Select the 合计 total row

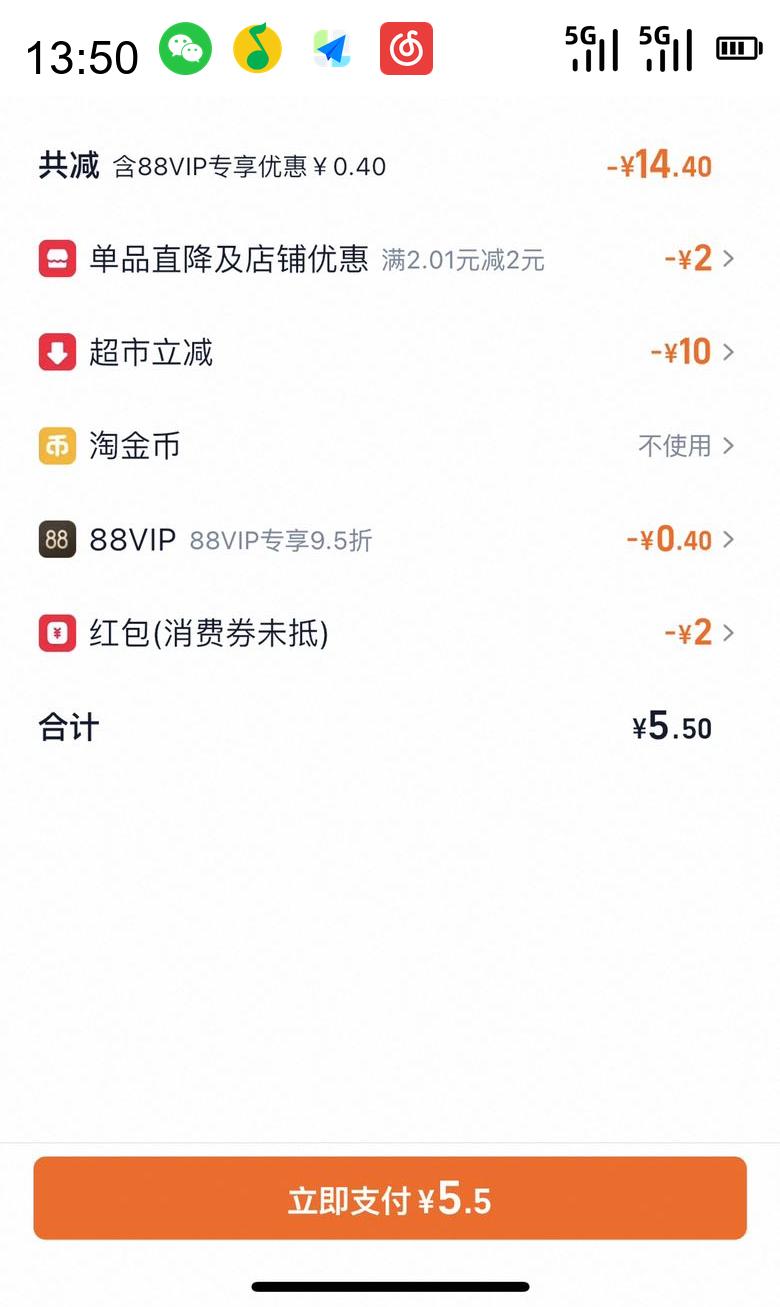[x=390, y=727]
